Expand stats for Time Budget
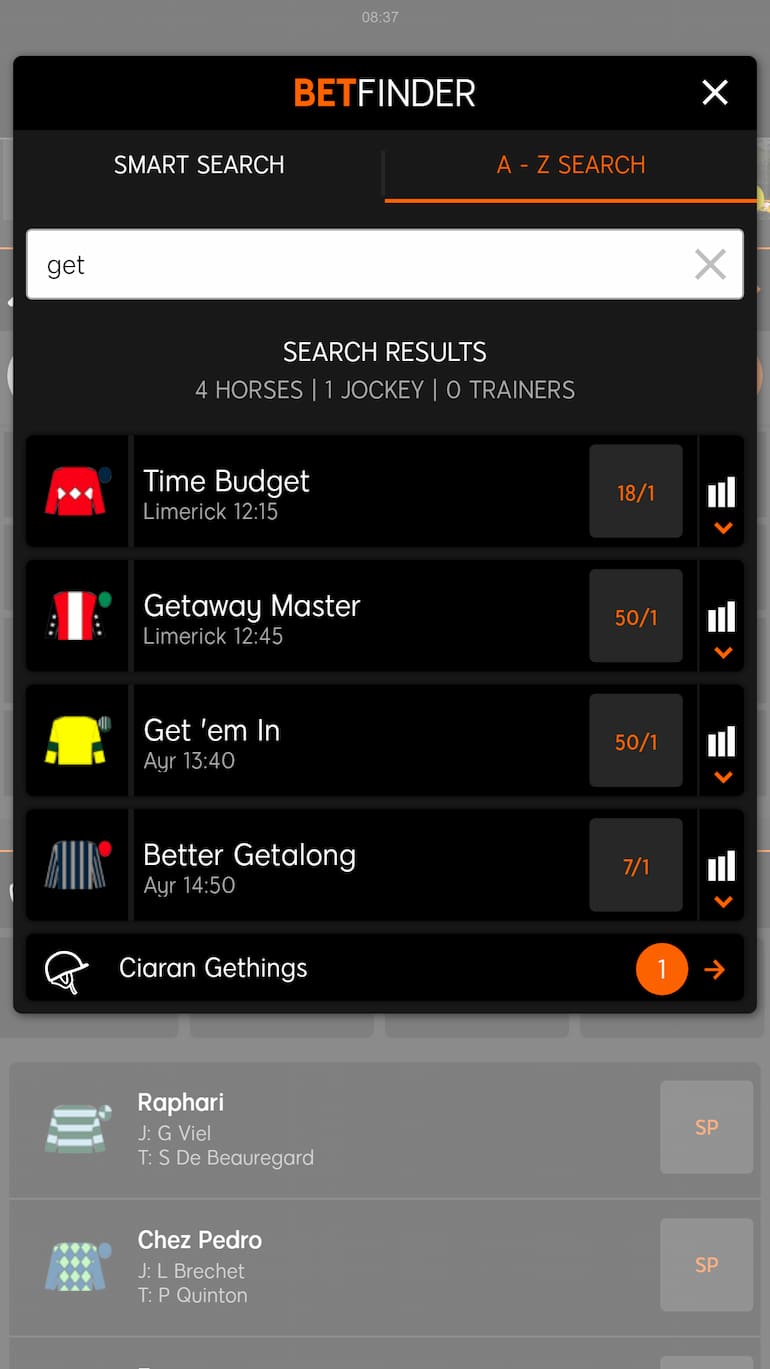Image resolution: width=770 pixels, height=1369 pixels. click(x=722, y=505)
